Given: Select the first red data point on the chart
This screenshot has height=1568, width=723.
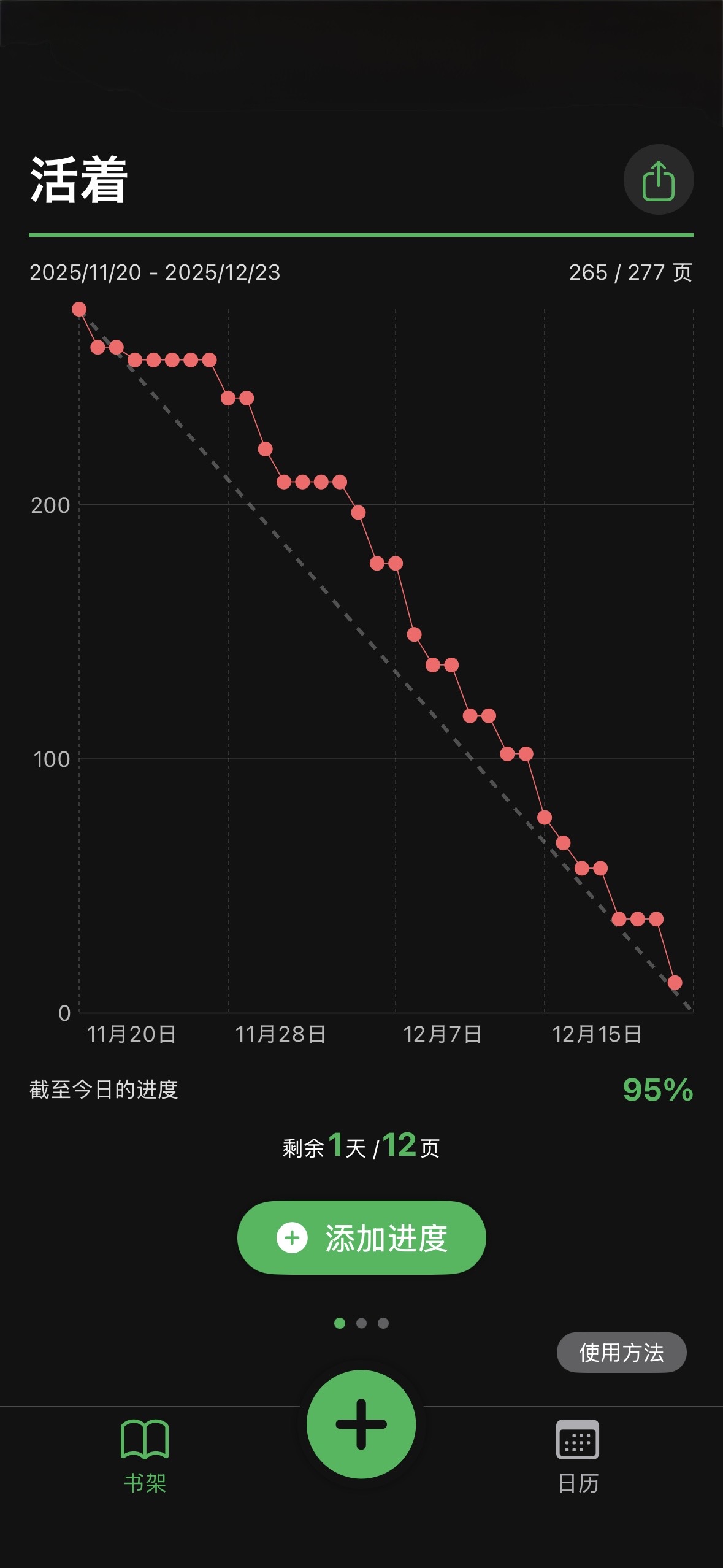Looking at the screenshot, I should point(80,309).
